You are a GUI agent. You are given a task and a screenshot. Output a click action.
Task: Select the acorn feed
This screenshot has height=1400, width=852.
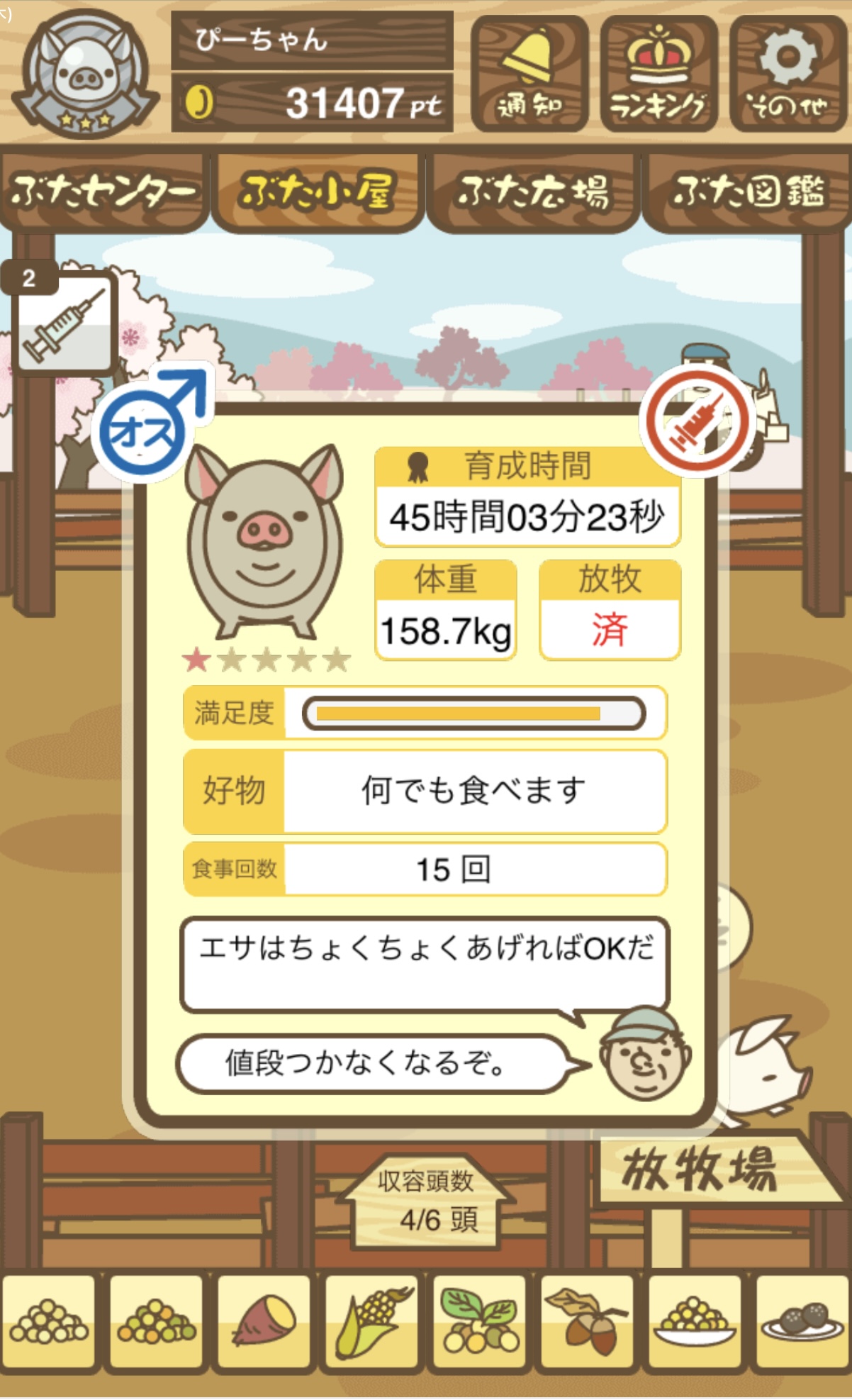pos(588,1322)
